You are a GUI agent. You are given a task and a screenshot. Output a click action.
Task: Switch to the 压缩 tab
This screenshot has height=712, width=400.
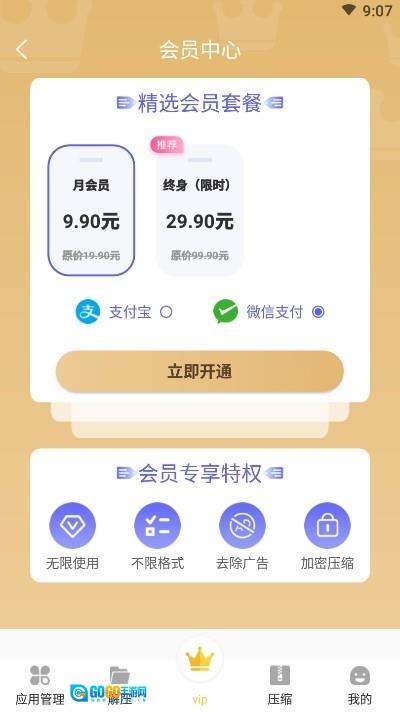click(280, 686)
